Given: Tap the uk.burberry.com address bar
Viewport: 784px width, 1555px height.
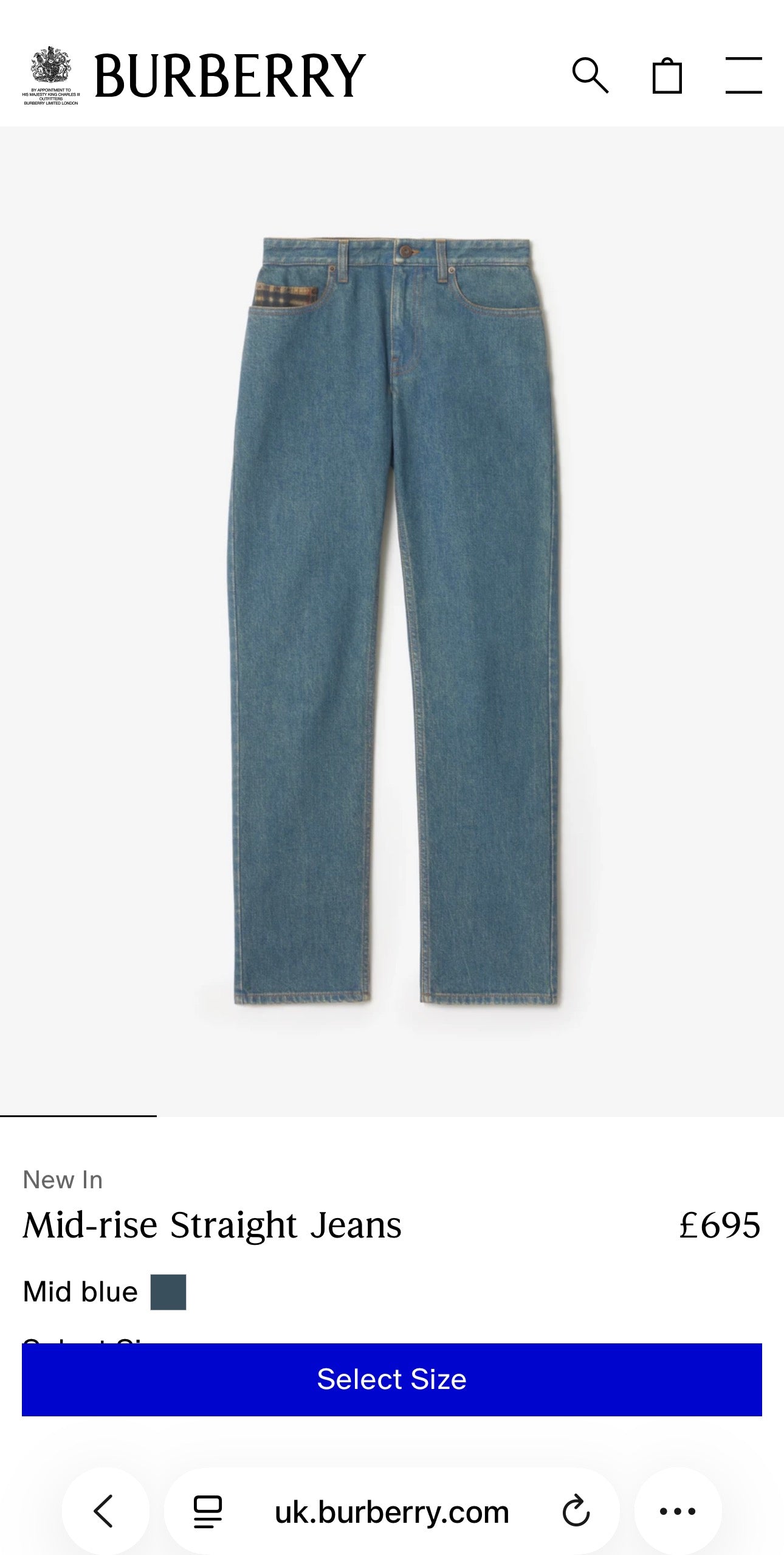Looking at the screenshot, I should pyautogui.click(x=392, y=1512).
